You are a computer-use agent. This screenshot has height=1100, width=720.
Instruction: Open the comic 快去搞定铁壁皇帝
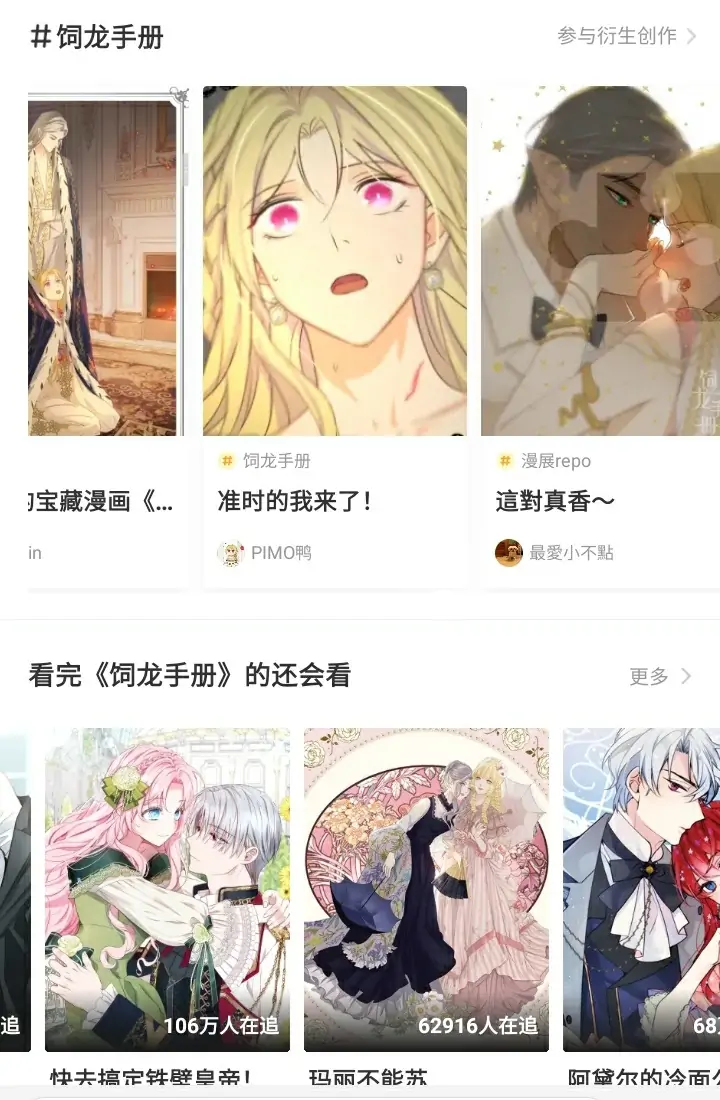pos(167,889)
